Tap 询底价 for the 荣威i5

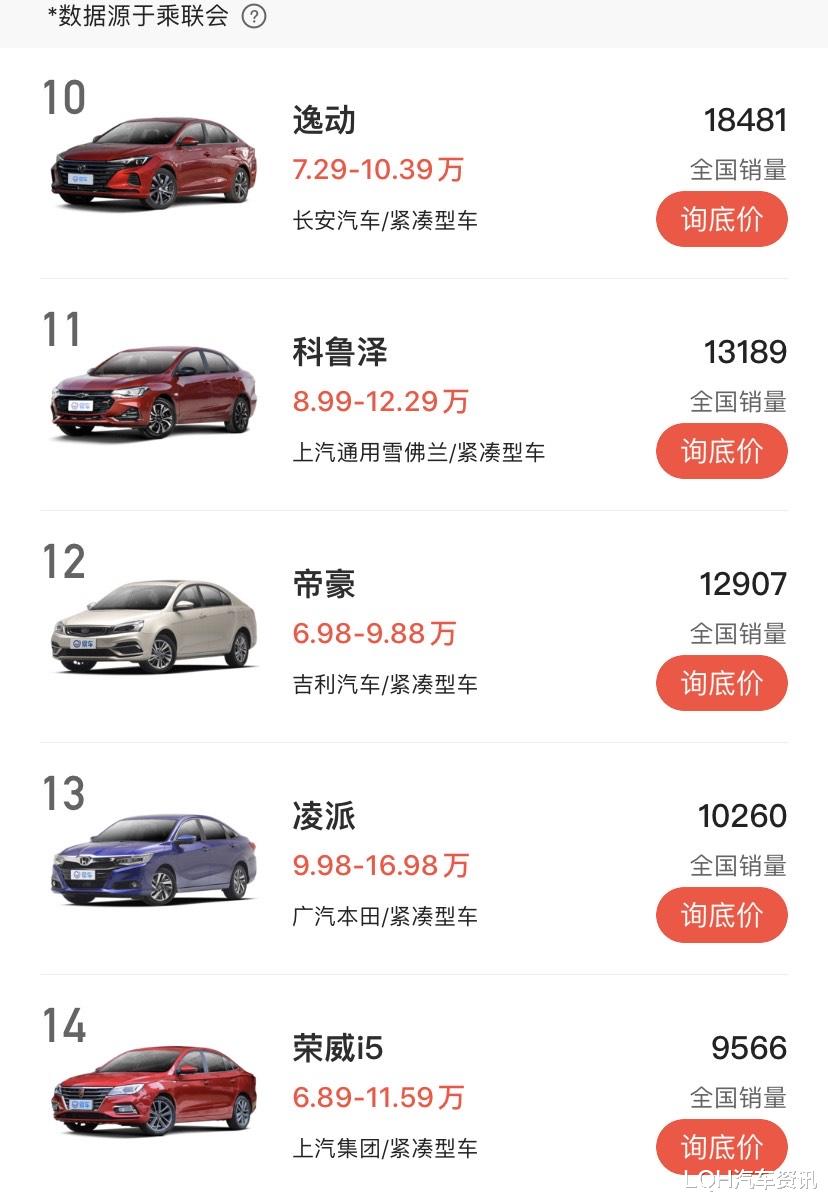tap(722, 1147)
